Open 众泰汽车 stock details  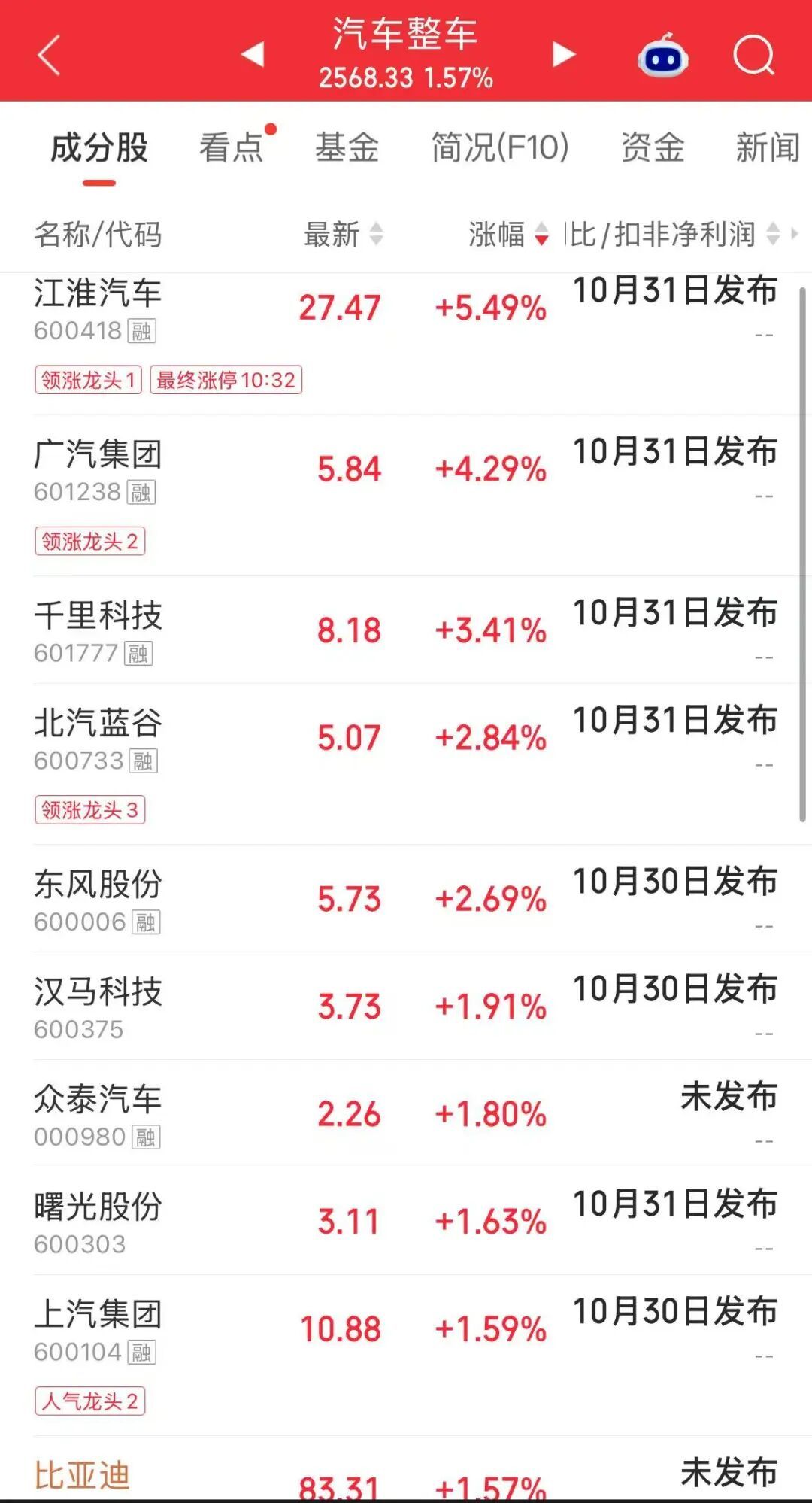(406, 1113)
